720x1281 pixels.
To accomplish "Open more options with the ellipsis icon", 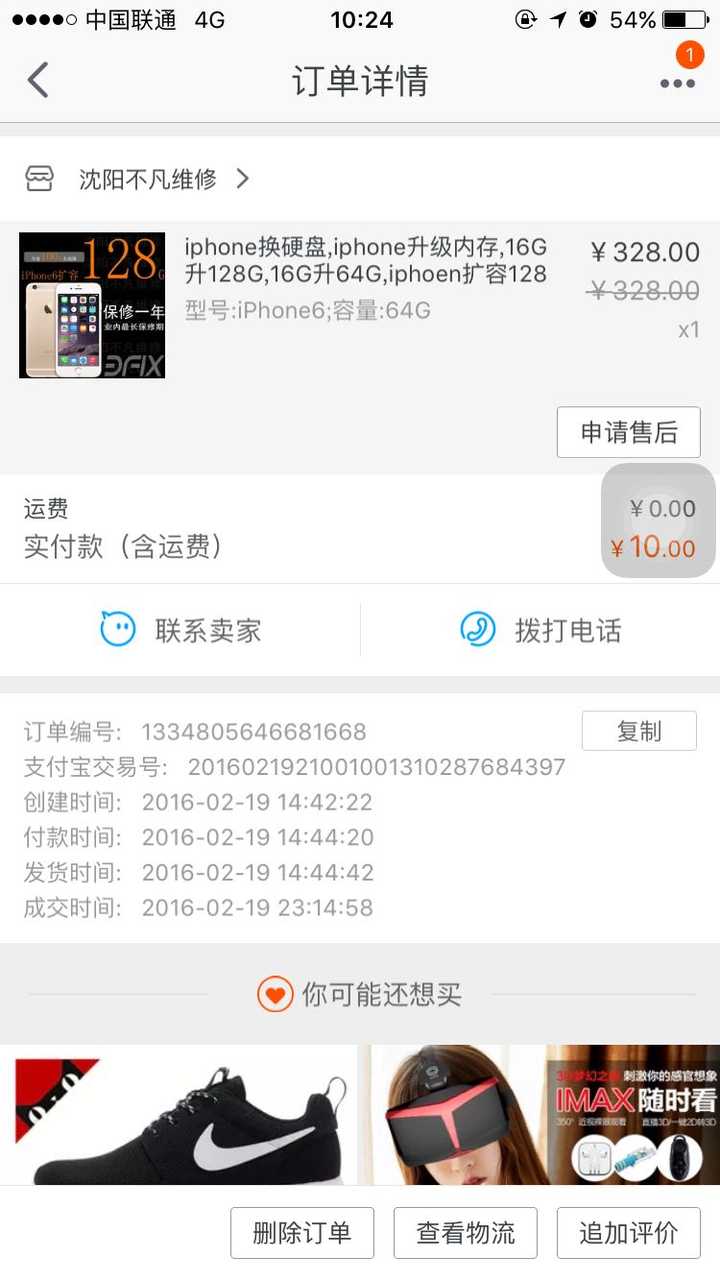I will 676,84.
